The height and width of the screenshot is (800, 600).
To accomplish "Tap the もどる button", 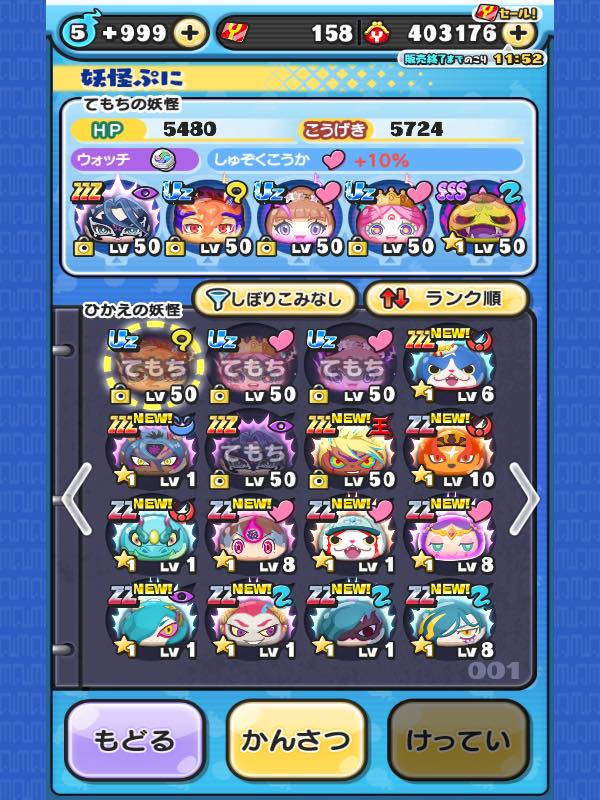I will (x=135, y=741).
